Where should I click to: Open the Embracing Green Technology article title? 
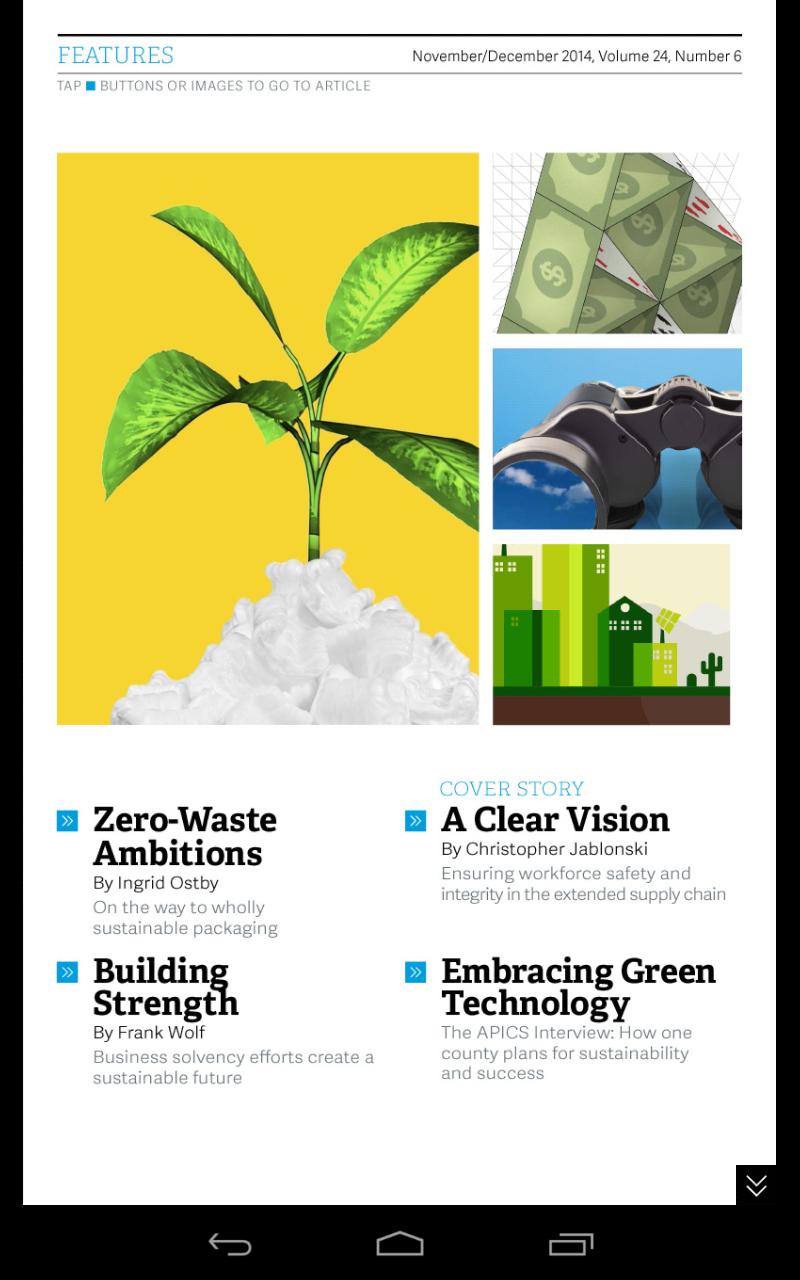coord(578,987)
